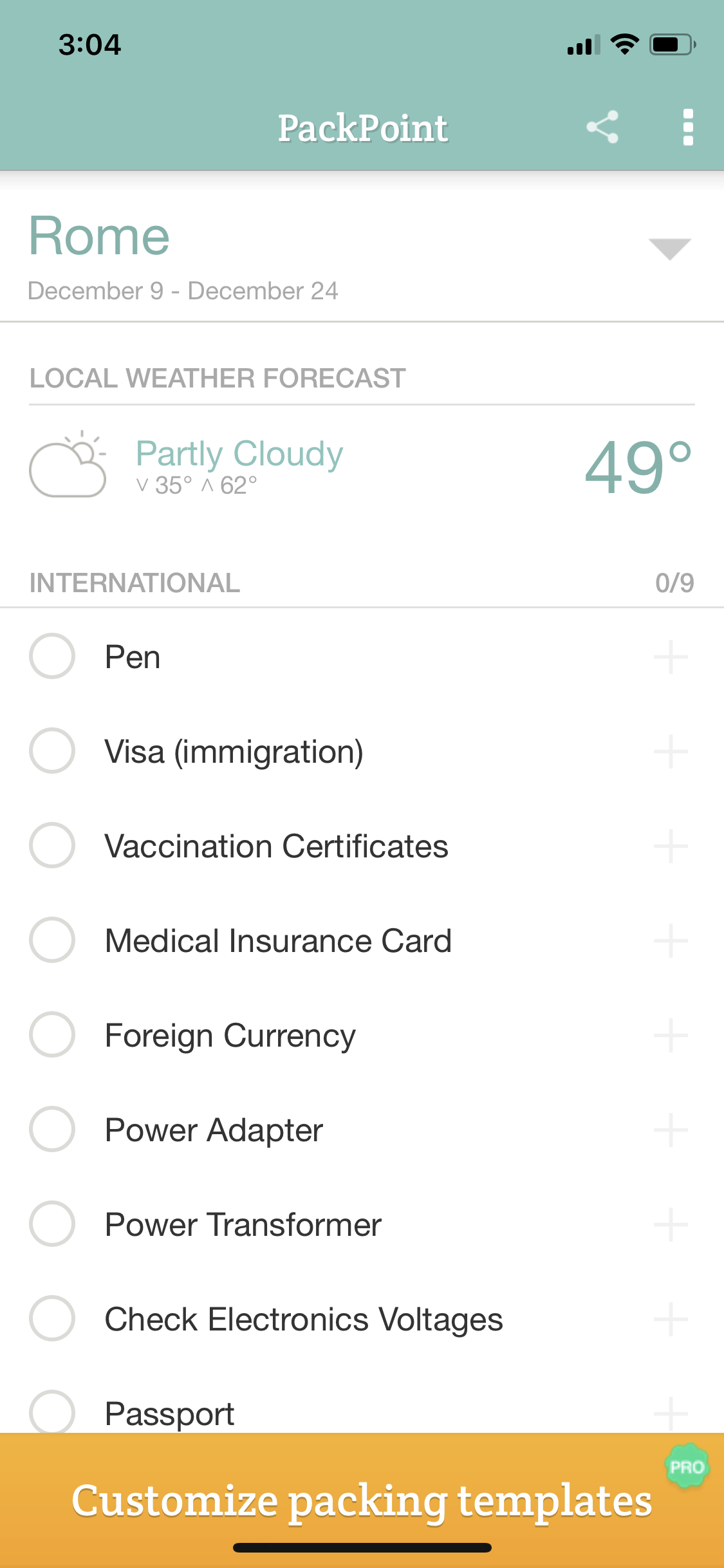Tick the Vaccination Certificates checkbox
The height and width of the screenshot is (1568, 724).
[x=52, y=845]
